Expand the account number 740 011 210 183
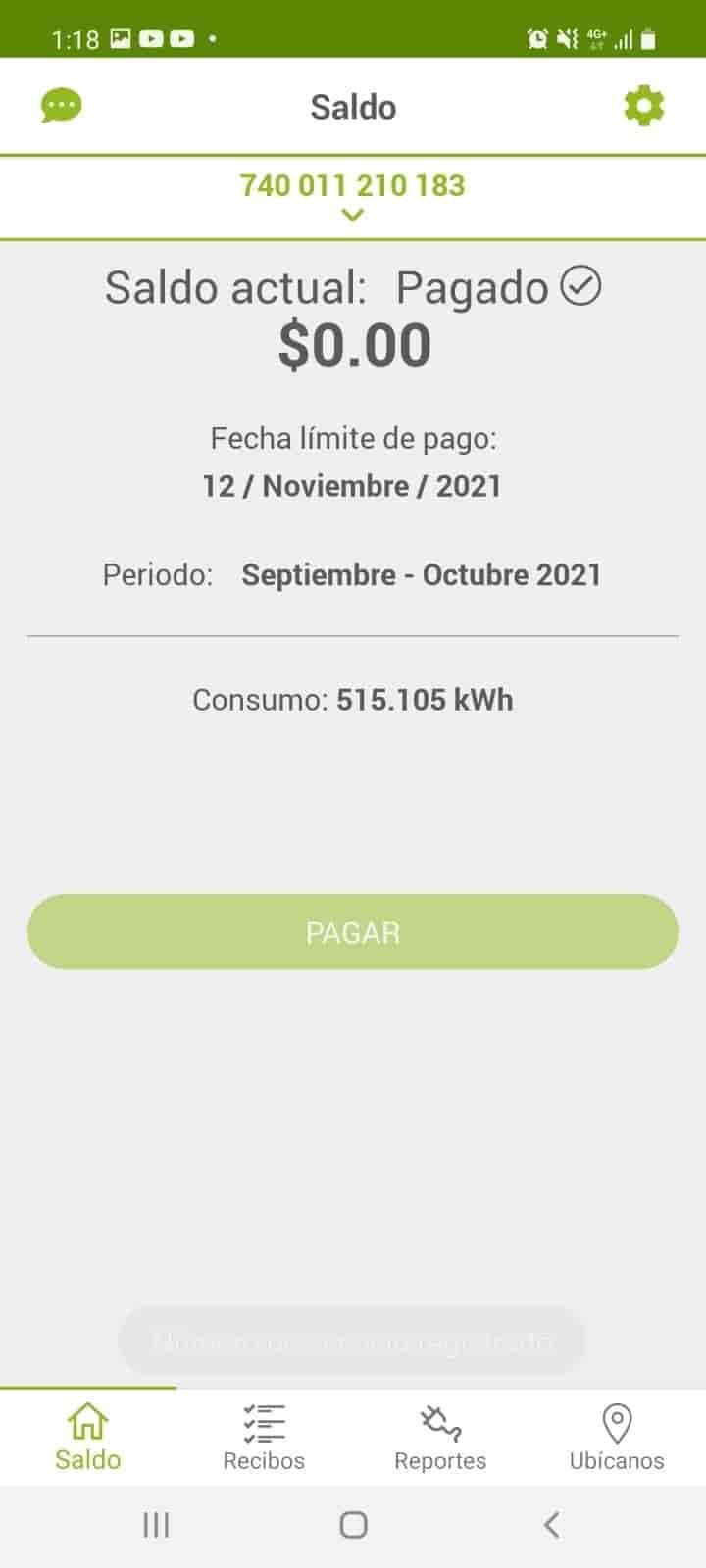Viewport: 706px width, 1568px height. point(352,186)
